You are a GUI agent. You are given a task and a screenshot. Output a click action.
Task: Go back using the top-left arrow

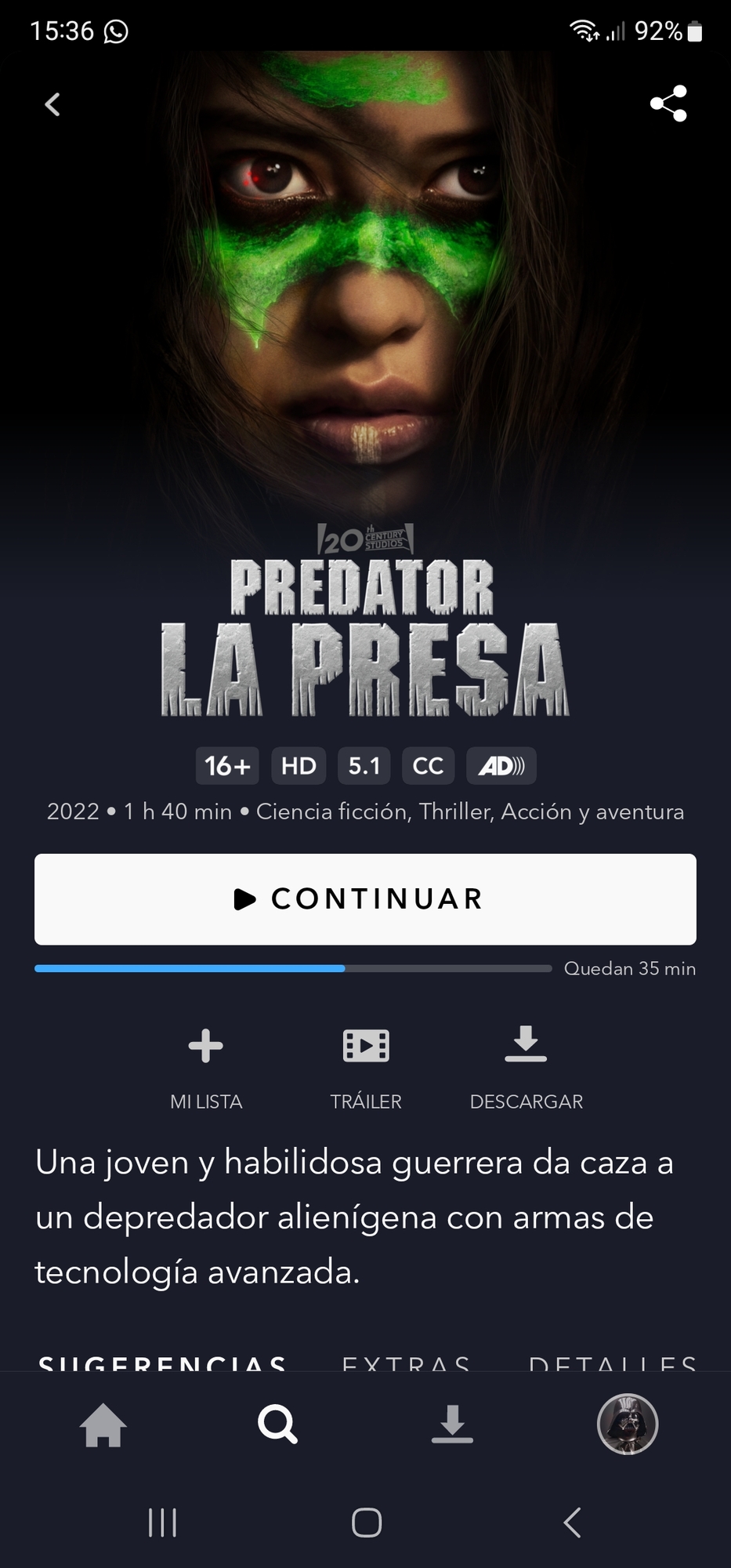pos(52,104)
